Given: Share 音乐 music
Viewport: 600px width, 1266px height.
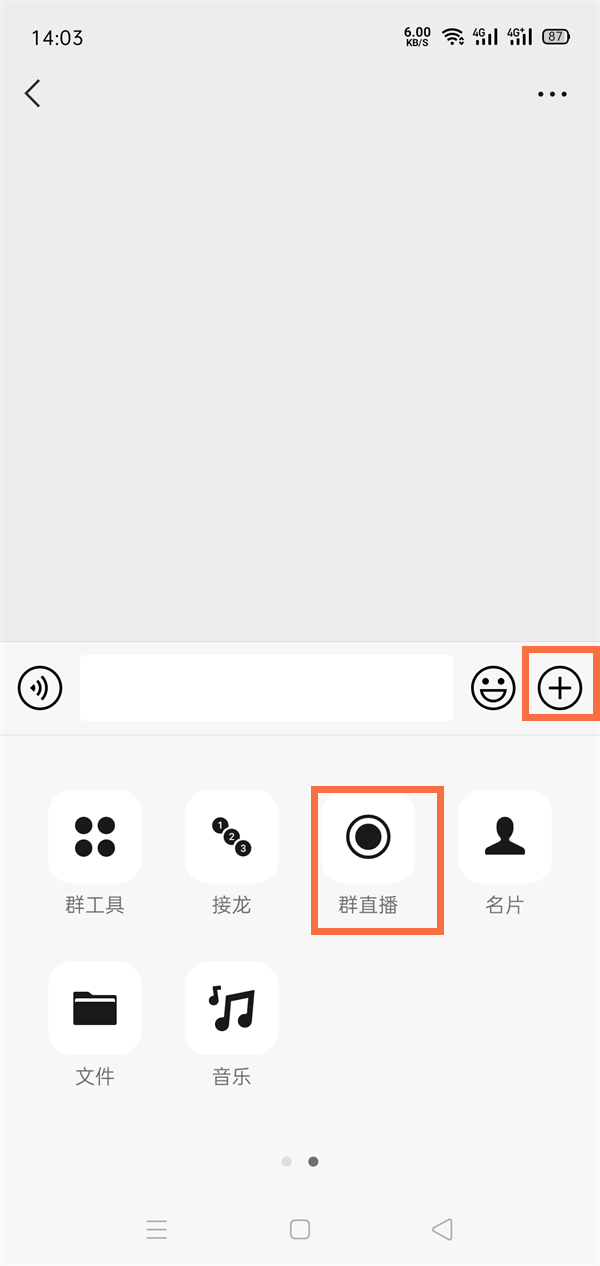Looking at the screenshot, I should 231,1009.
